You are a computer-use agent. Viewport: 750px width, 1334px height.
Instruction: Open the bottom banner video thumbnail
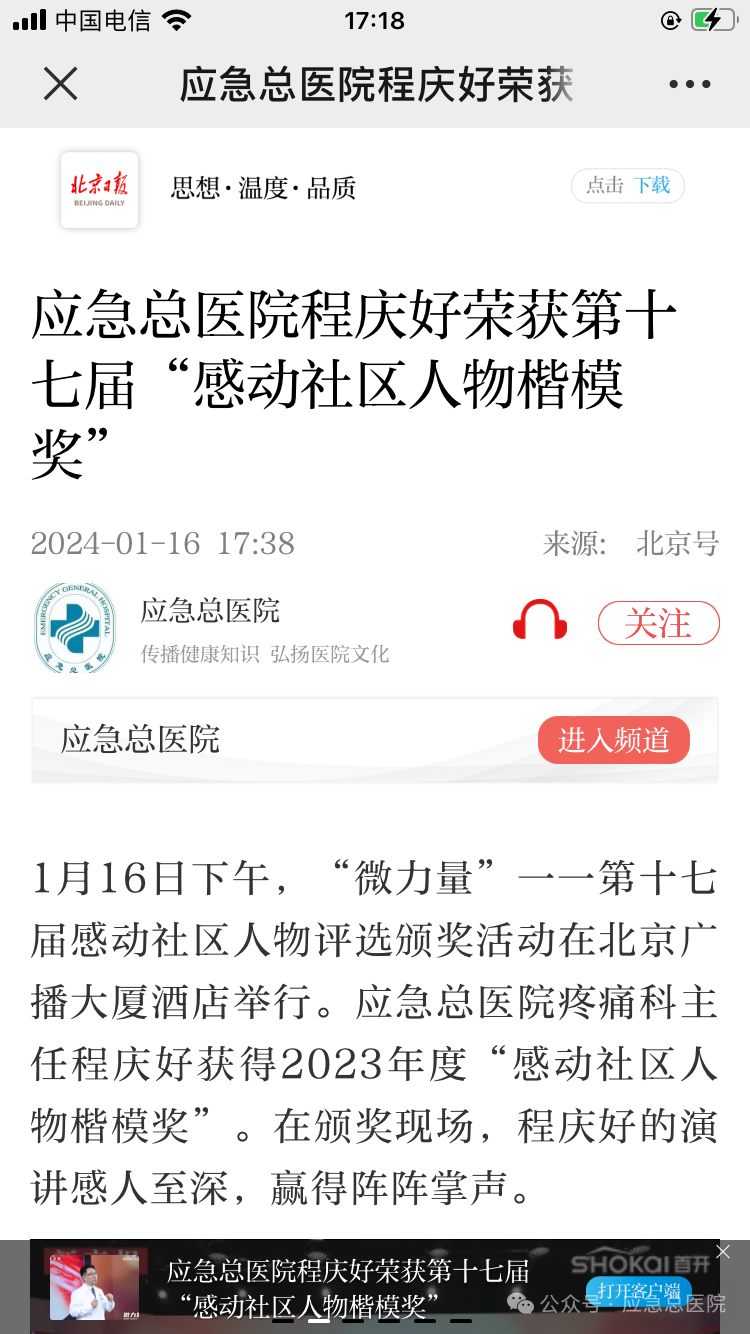click(x=94, y=1284)
